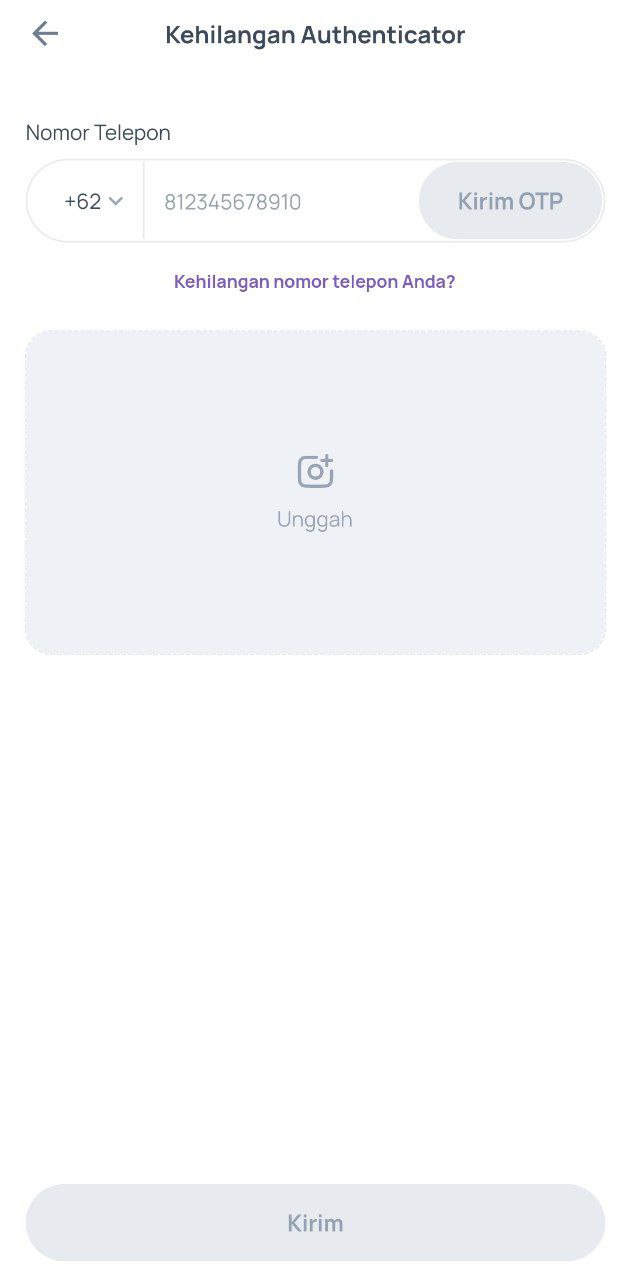Tap the phone number input field
This screenshot has width=631, height=1280.
point(280,202)
